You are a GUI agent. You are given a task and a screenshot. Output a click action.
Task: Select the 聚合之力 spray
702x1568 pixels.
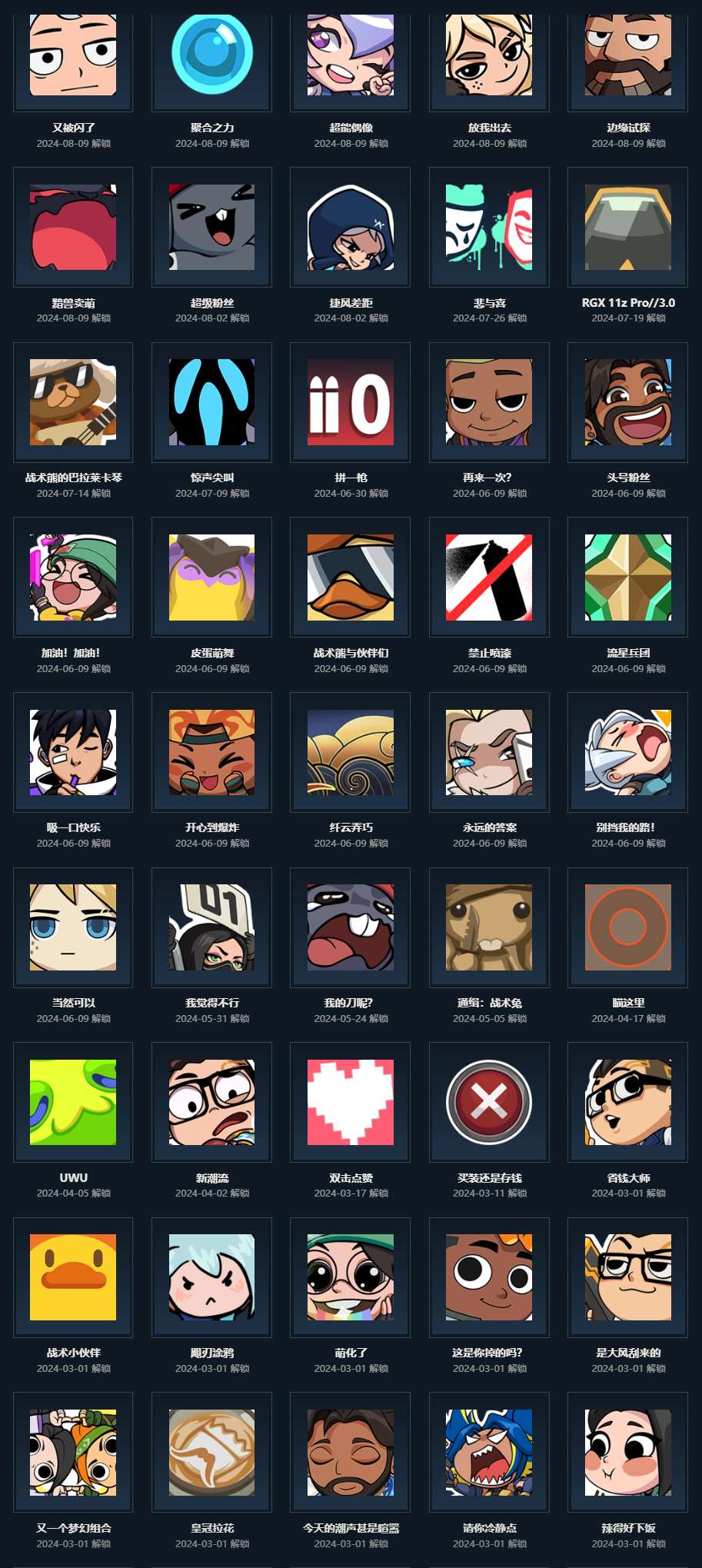point(211,54)
